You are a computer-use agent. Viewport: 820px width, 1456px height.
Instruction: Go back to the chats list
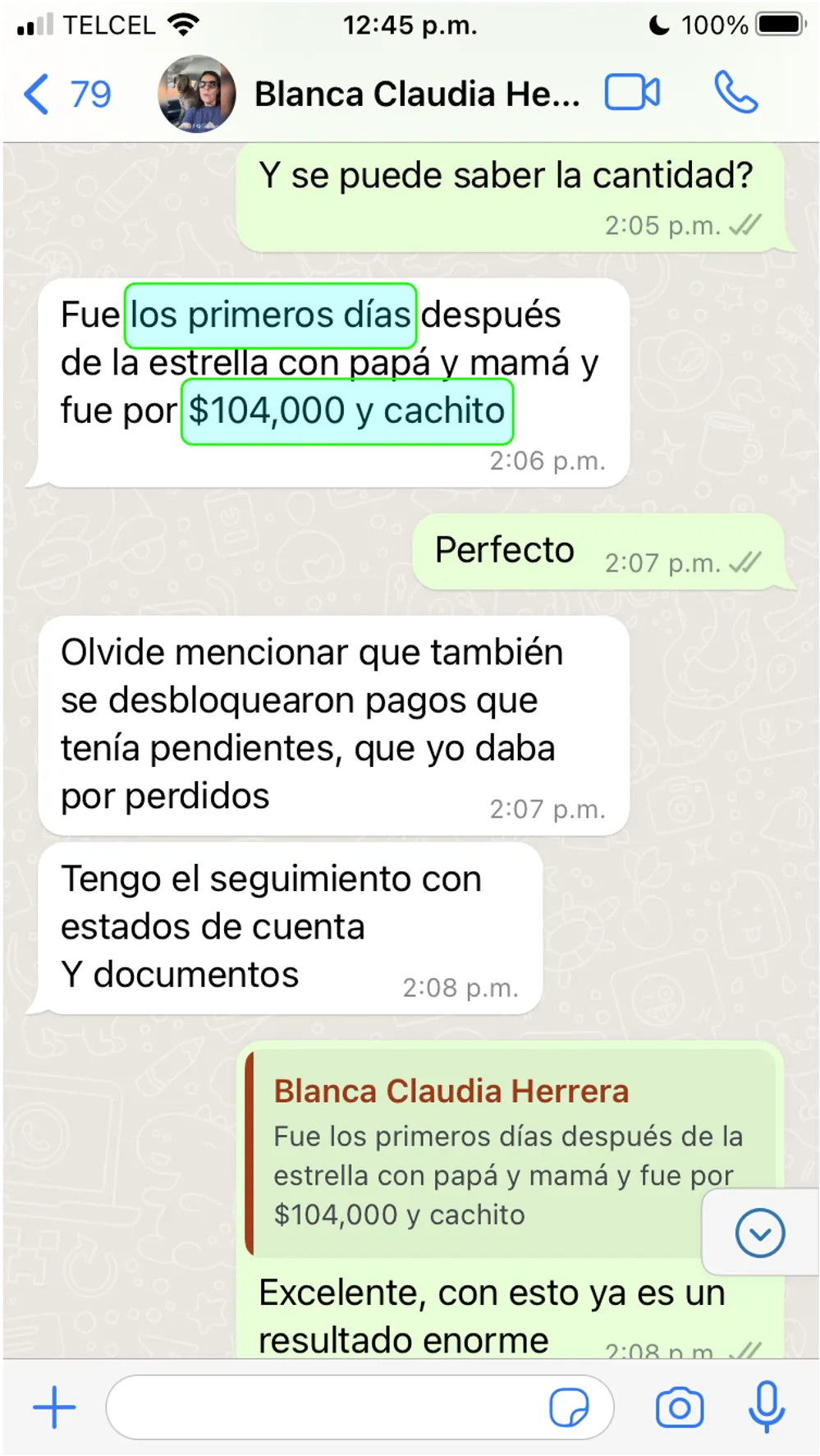tap(66, 94)
